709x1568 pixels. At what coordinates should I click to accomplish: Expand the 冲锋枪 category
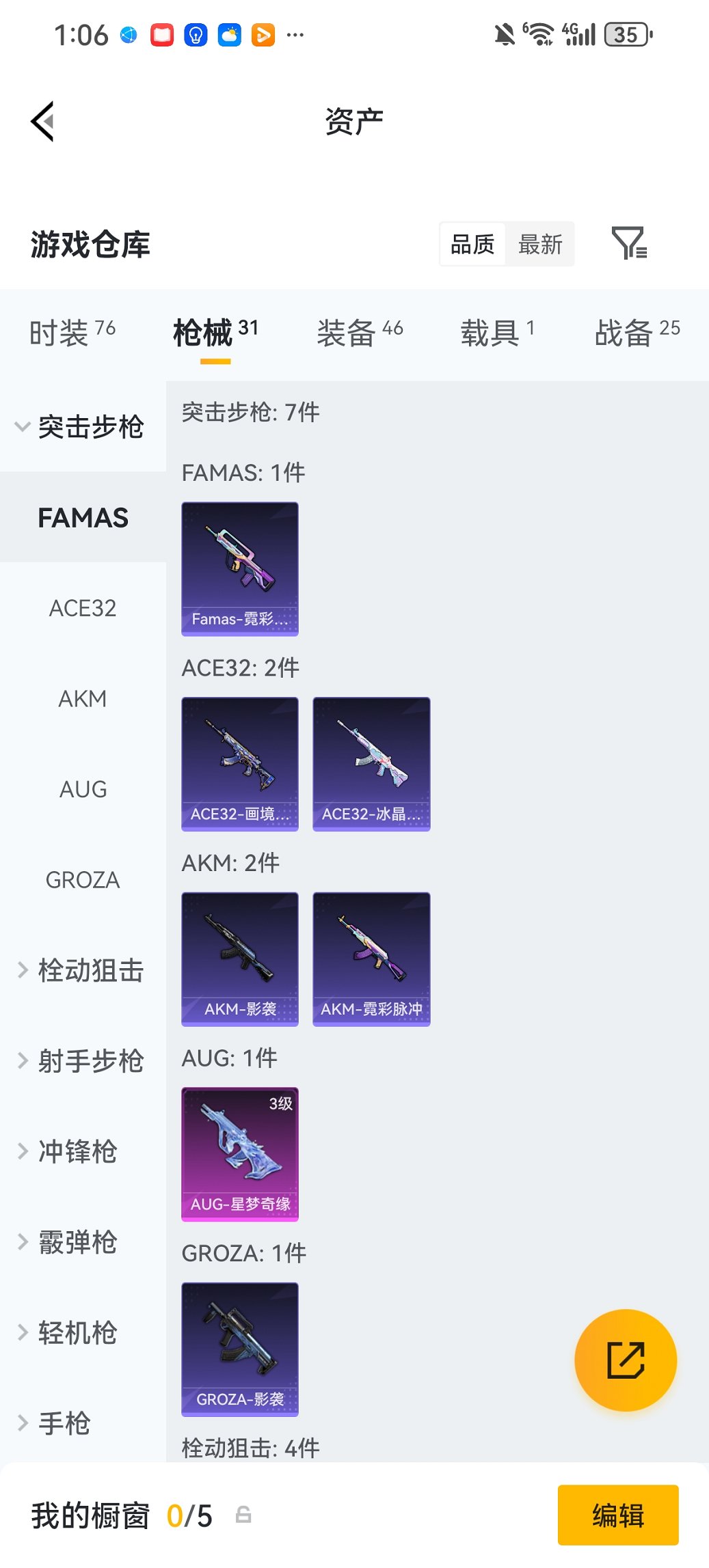75,1152
